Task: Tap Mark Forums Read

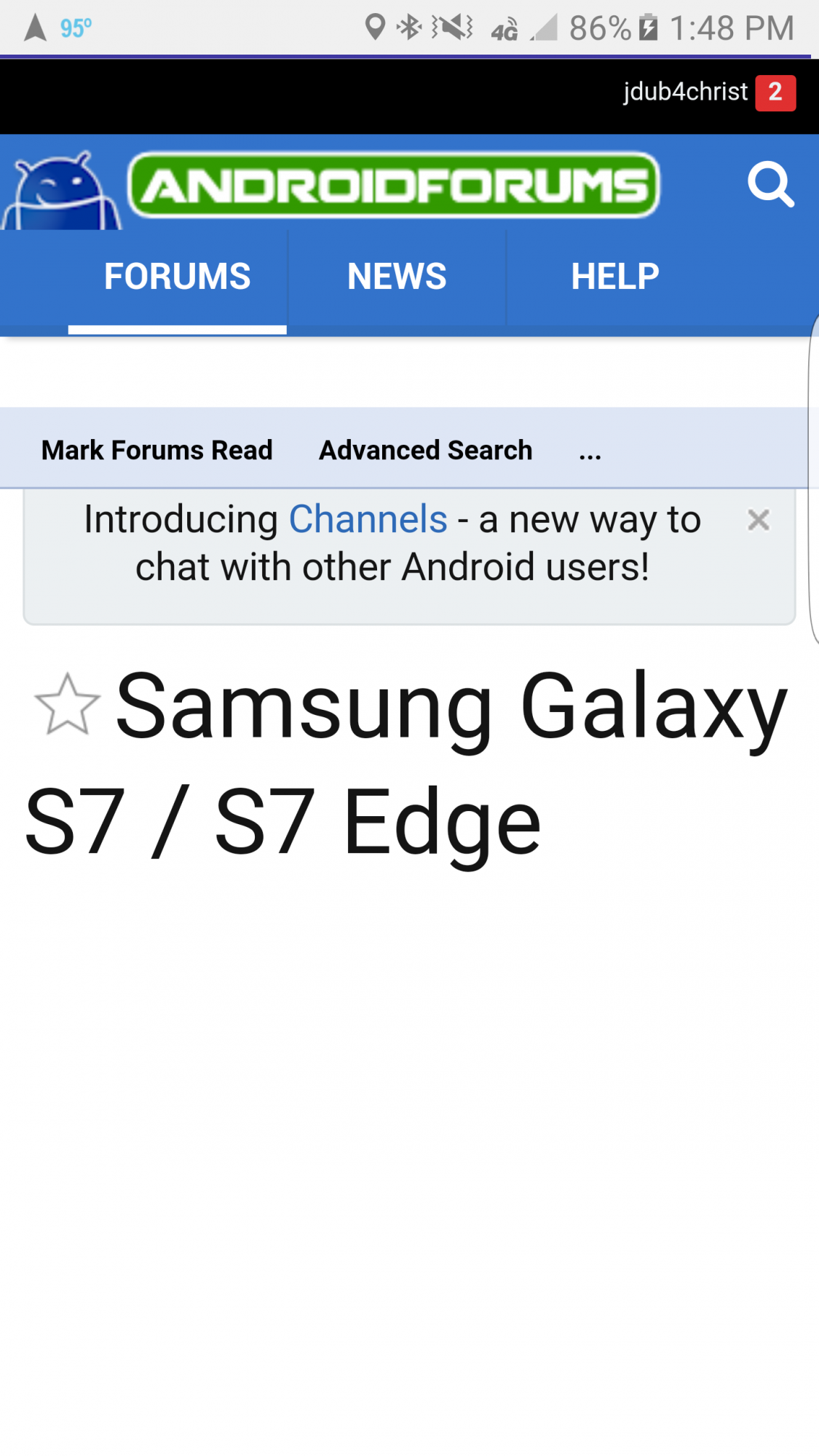Action: pyautogui.click(x=157, y=451)
